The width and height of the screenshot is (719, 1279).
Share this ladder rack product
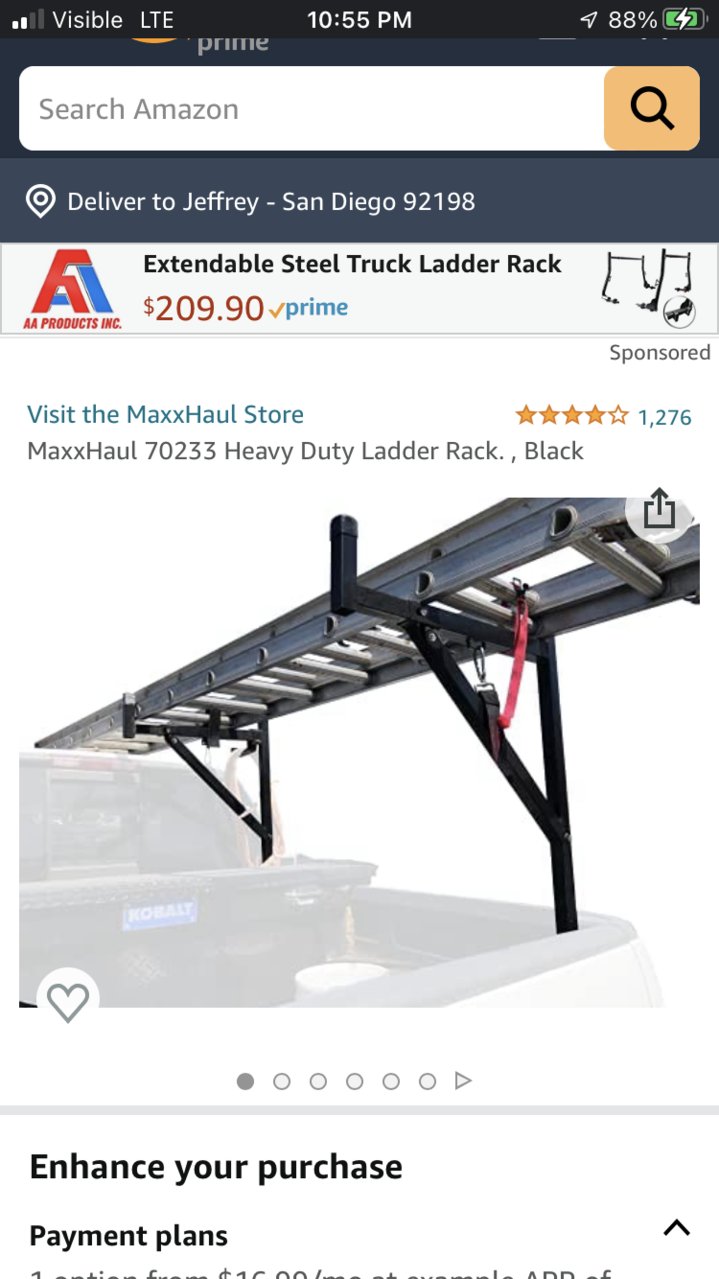tap(660, 510)
